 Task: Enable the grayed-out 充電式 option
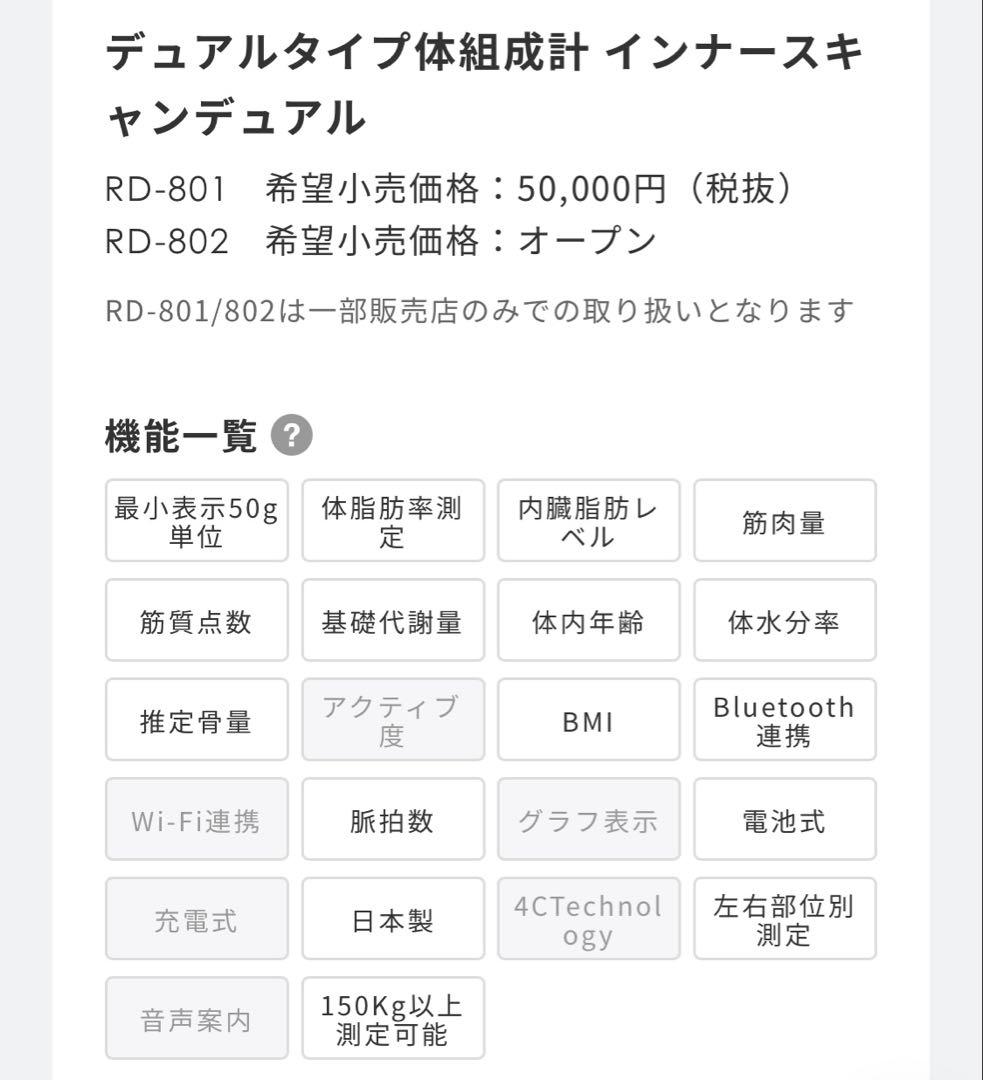tap(196, 919)
